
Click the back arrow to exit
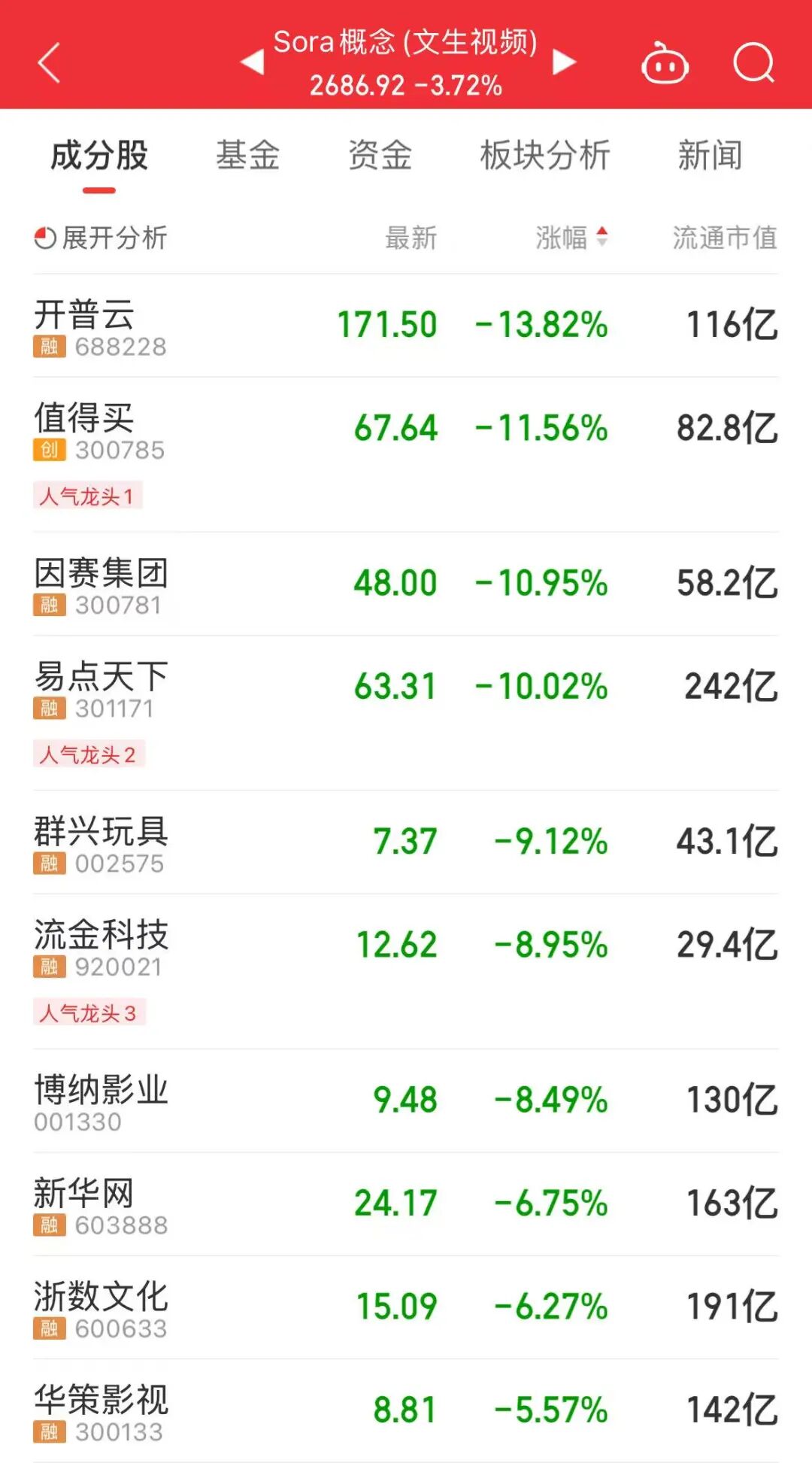pos(48,63)
